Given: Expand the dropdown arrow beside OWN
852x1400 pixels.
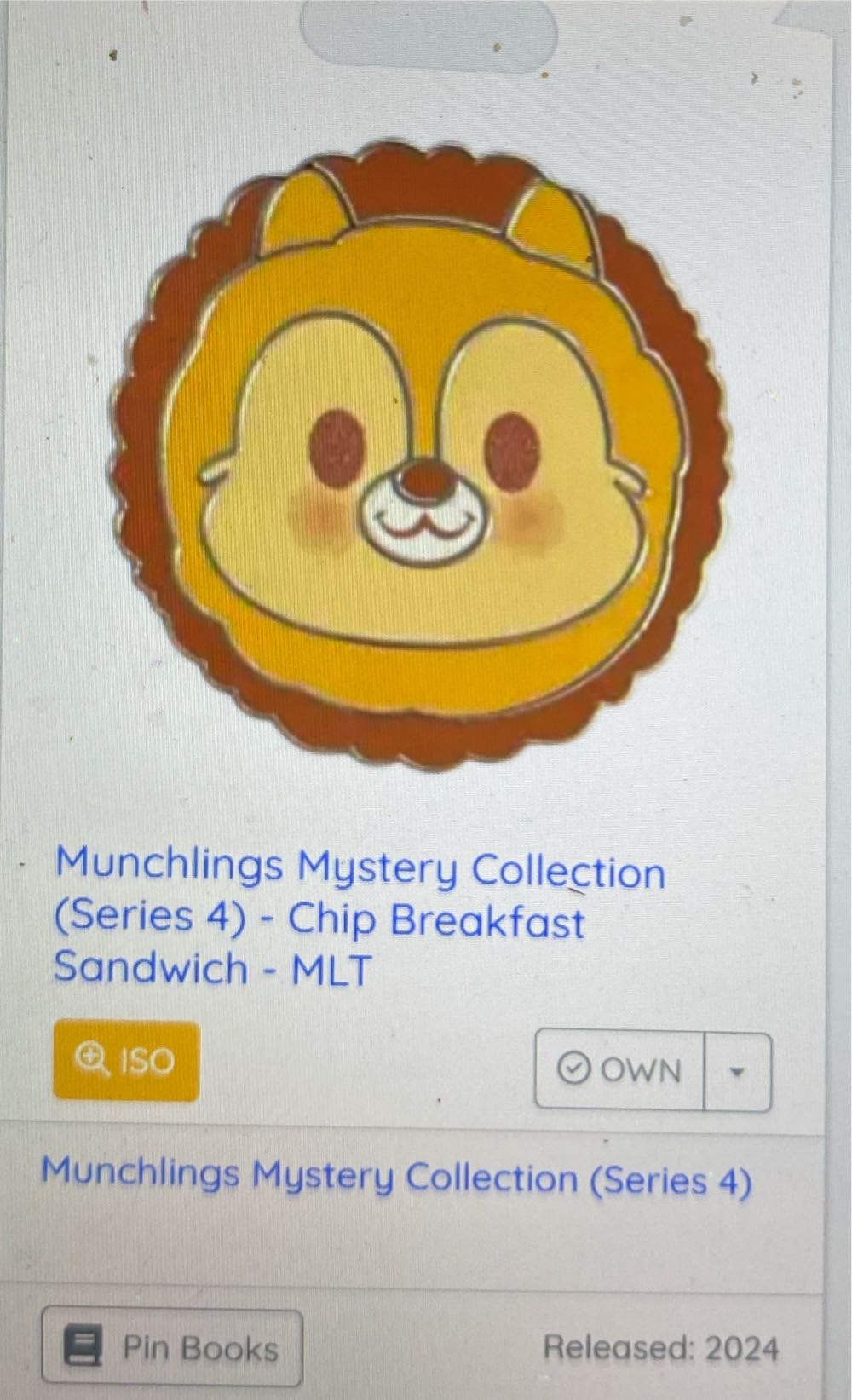Looking at the screenshot, I should coord(738,1071).
